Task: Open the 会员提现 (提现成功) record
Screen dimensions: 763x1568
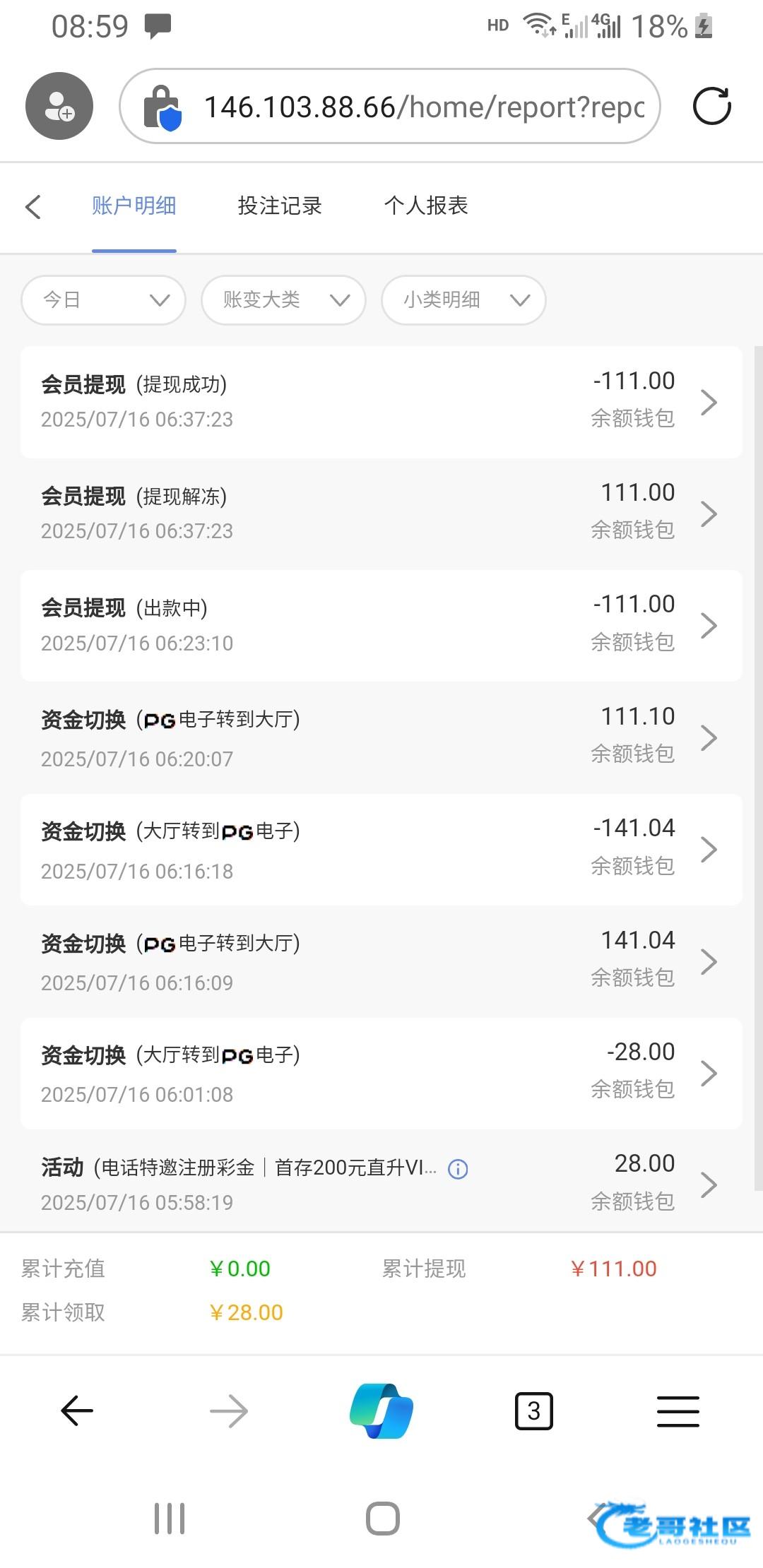Action: coord(381,402)
